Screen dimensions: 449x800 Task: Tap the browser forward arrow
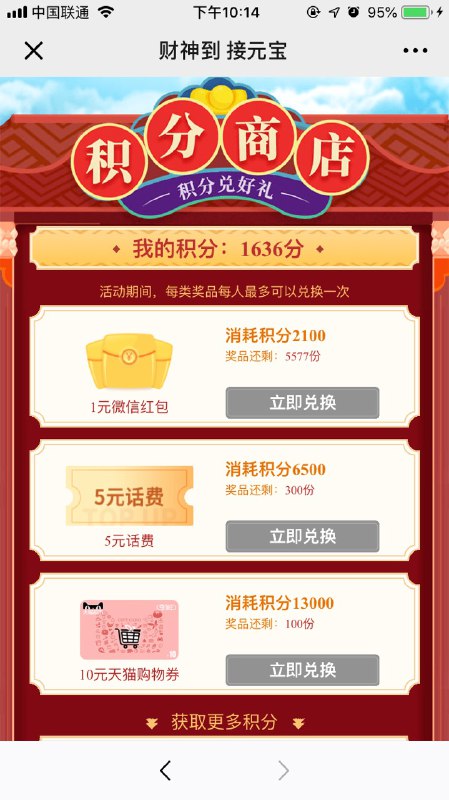tap(284, 770)
